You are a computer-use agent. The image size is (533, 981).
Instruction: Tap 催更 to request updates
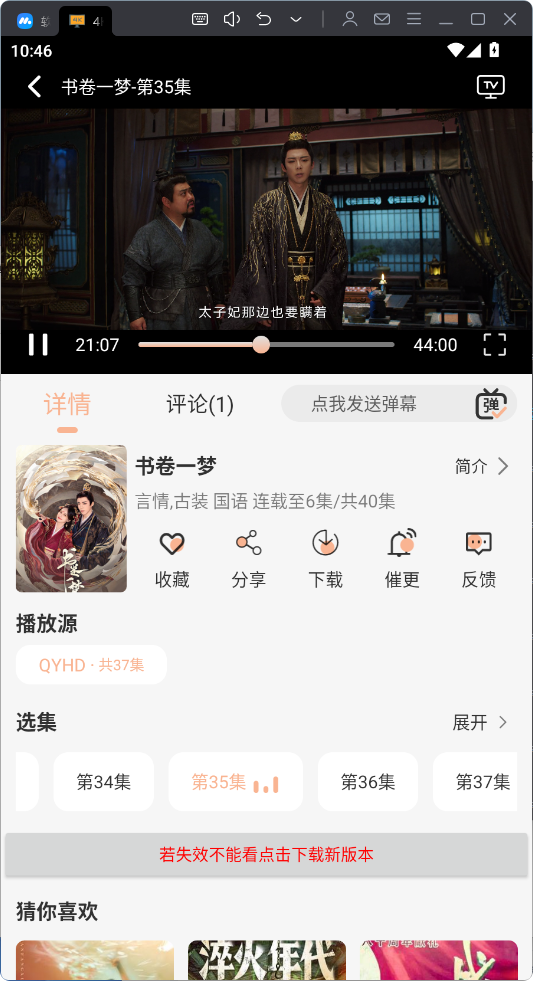click(402, 560)
